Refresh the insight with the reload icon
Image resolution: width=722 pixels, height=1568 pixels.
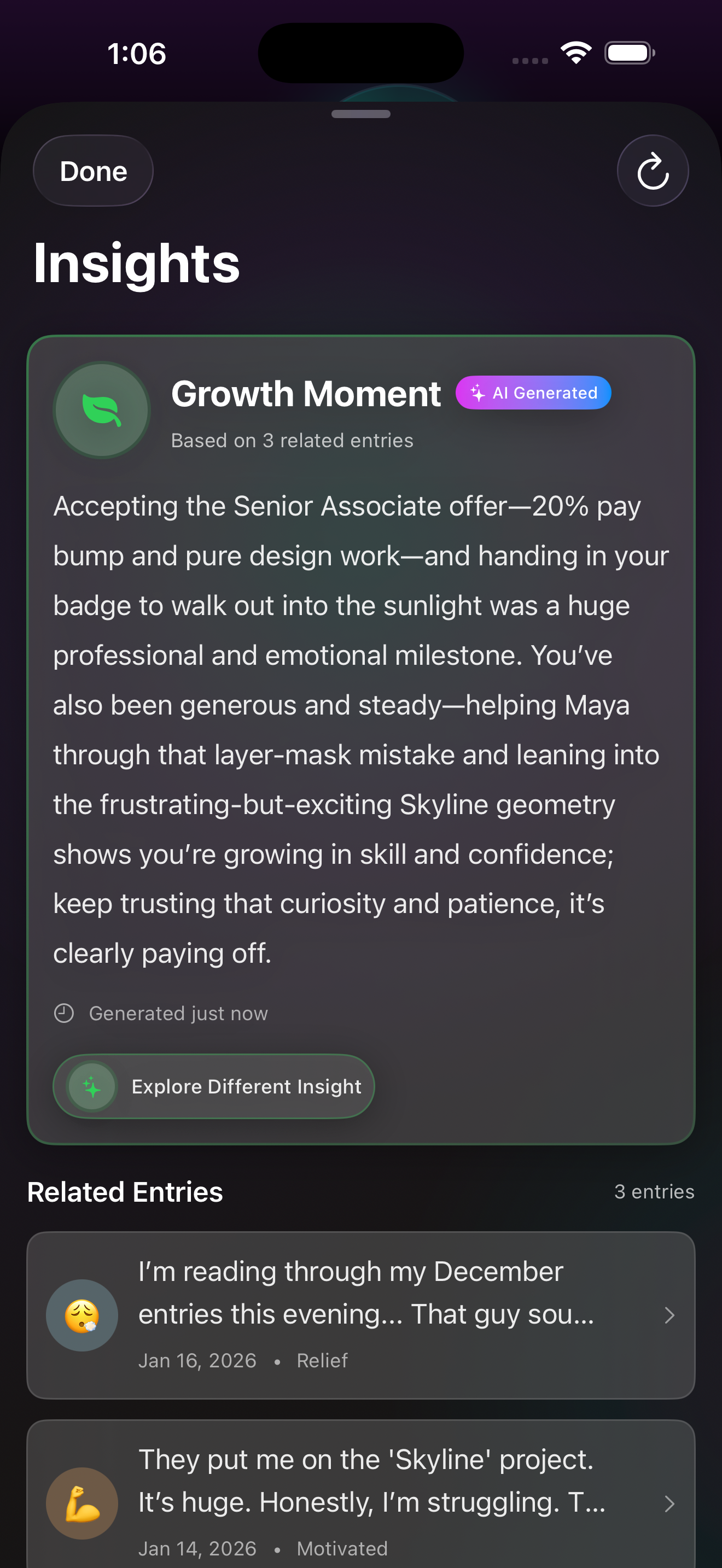pos(653,171)
